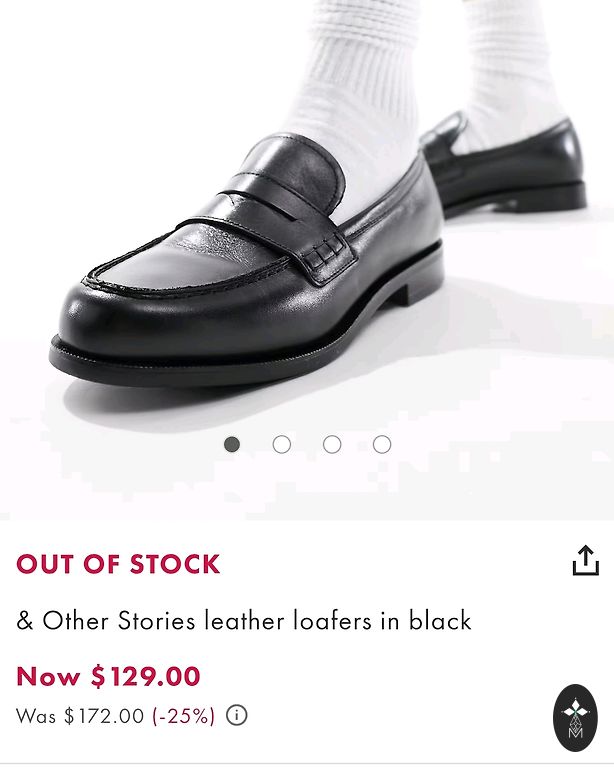Select the third image indicator dot

point(332,444)
